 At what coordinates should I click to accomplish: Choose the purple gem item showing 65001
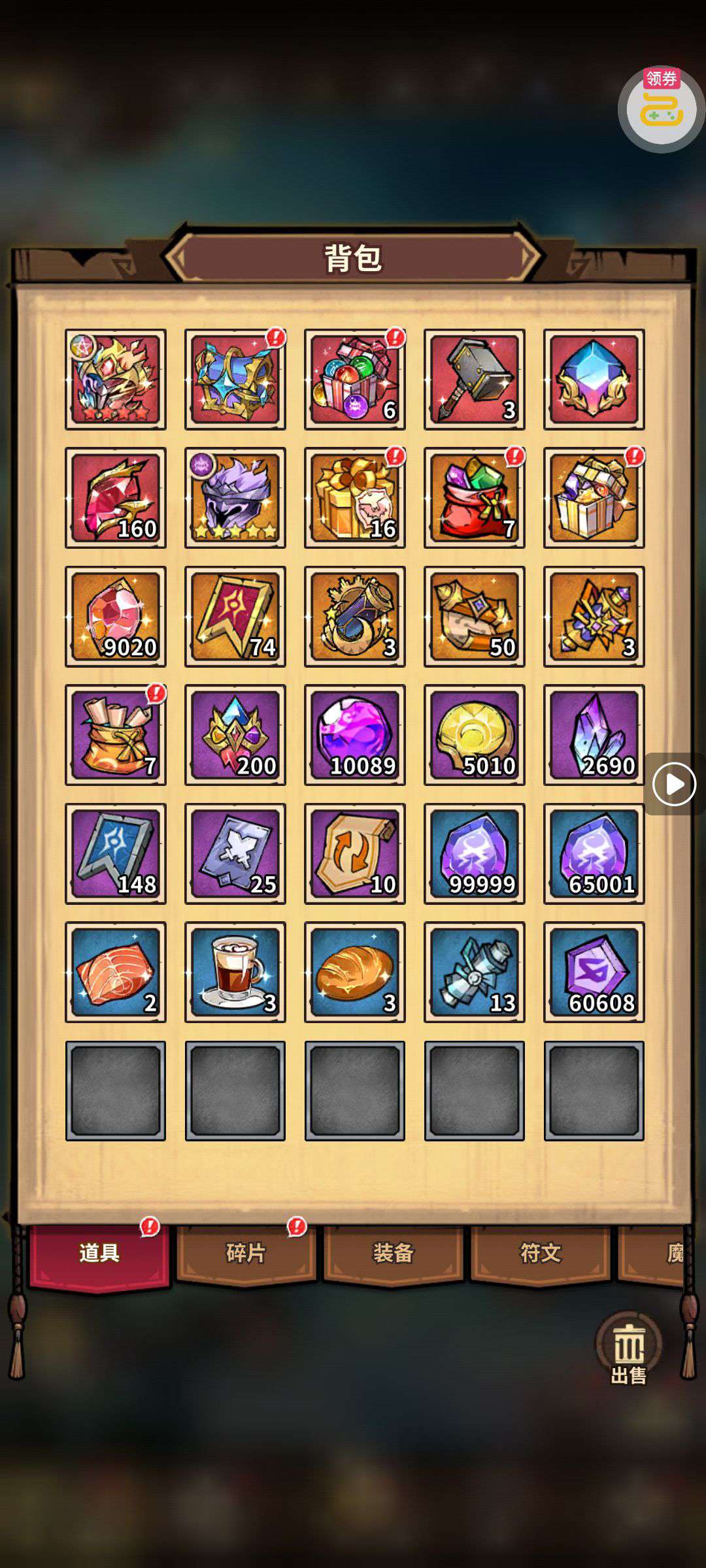(x=594, y=853)
